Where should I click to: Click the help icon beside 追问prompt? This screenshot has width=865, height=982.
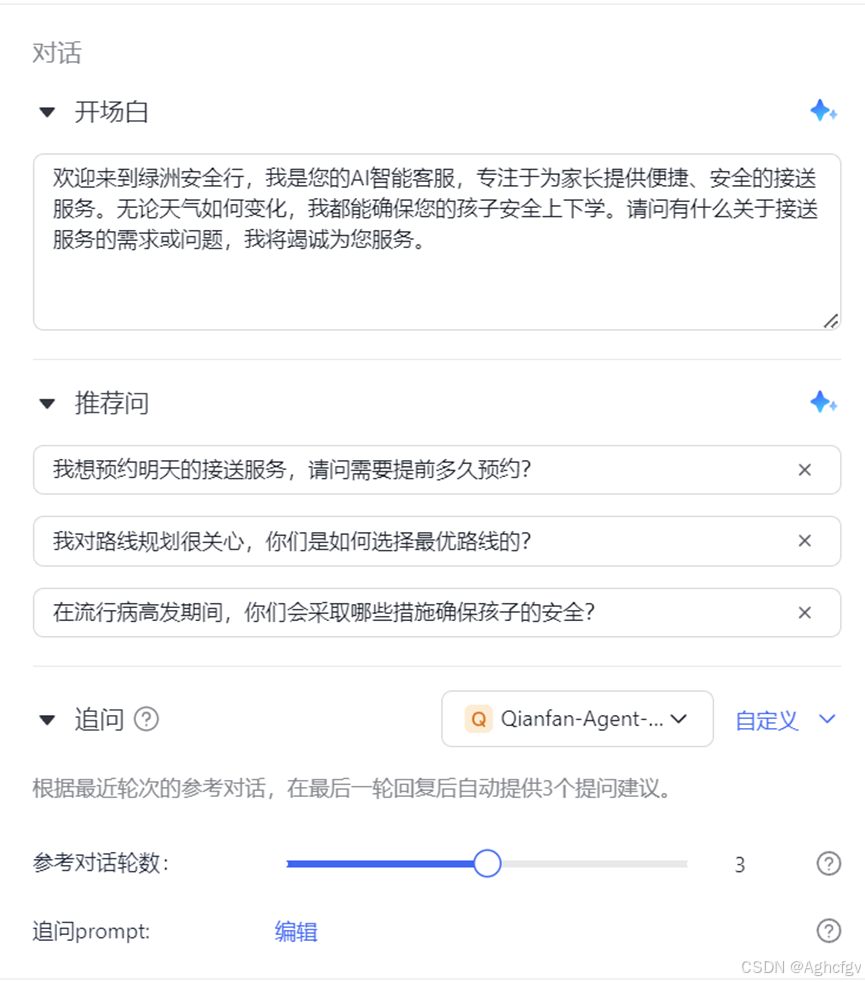coord(828,931)
